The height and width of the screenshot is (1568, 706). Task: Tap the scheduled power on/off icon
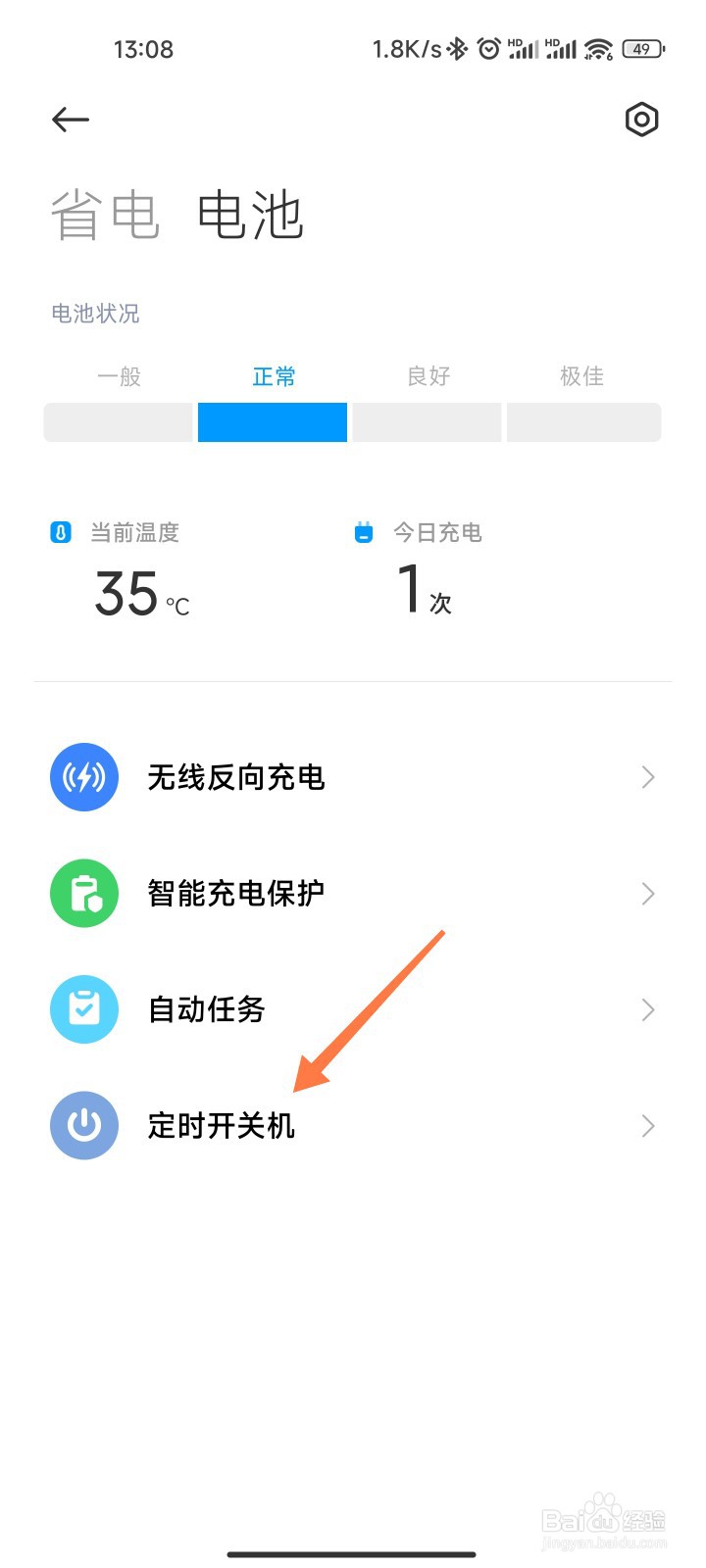coord(83,1125)
